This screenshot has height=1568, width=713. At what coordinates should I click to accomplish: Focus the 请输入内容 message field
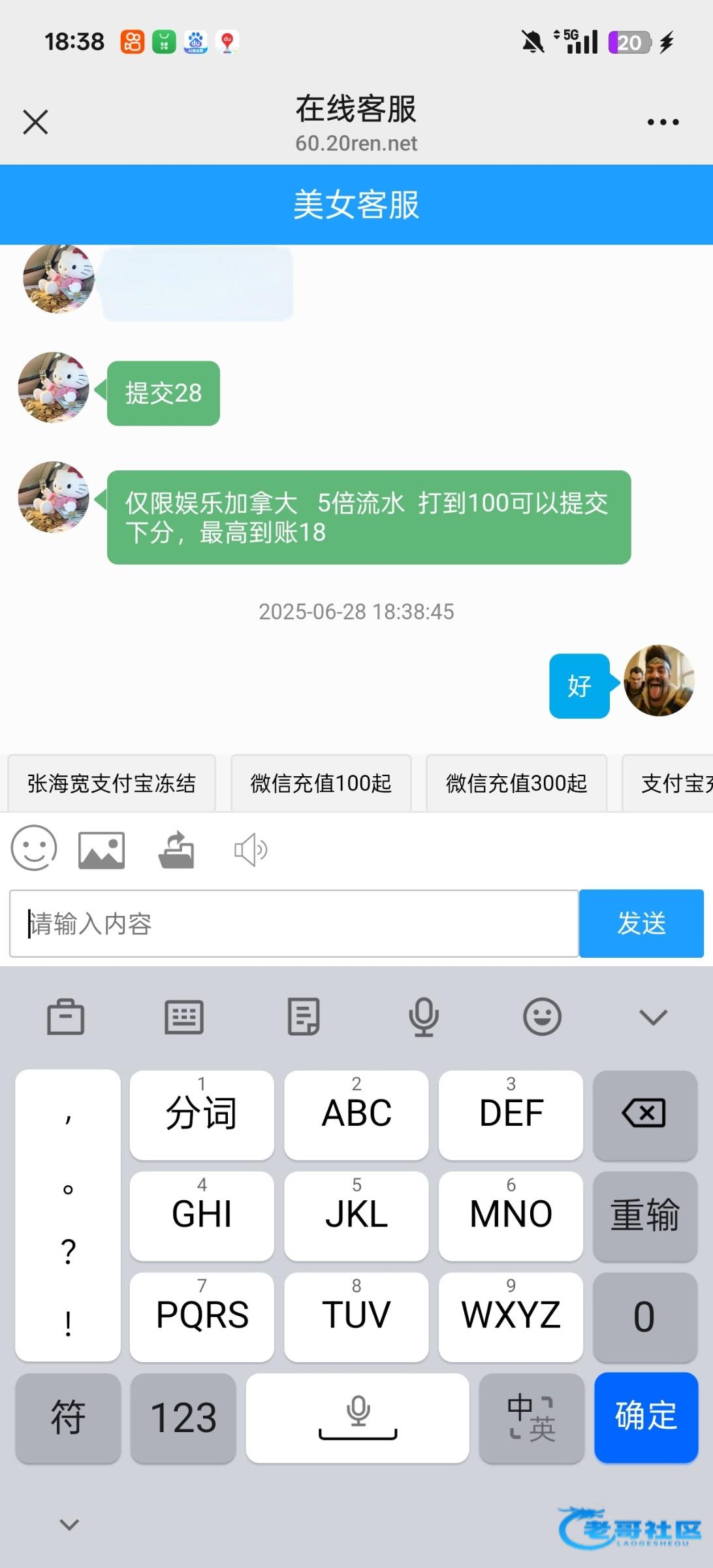coord(294,924)
